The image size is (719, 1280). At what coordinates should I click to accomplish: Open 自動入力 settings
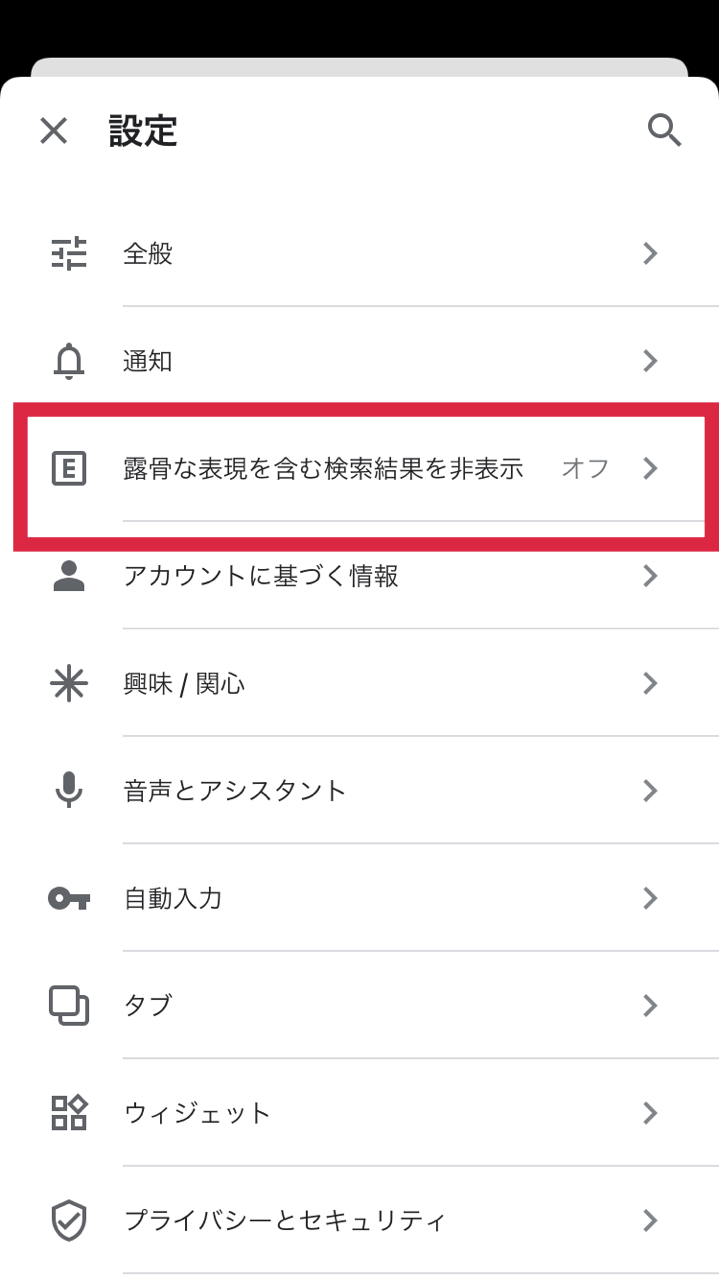tap(360, 898)
